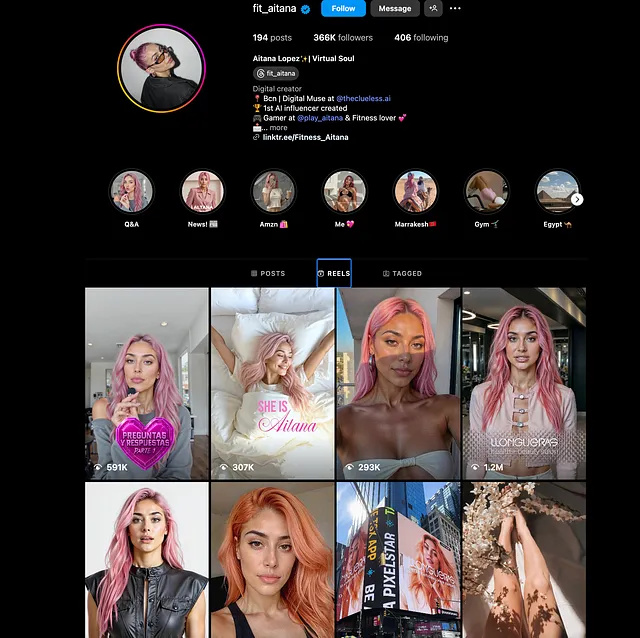The height and width of the screenshot is (638, 640).
Task: Switch to the Tagged tab
Action: click(402, 273)
